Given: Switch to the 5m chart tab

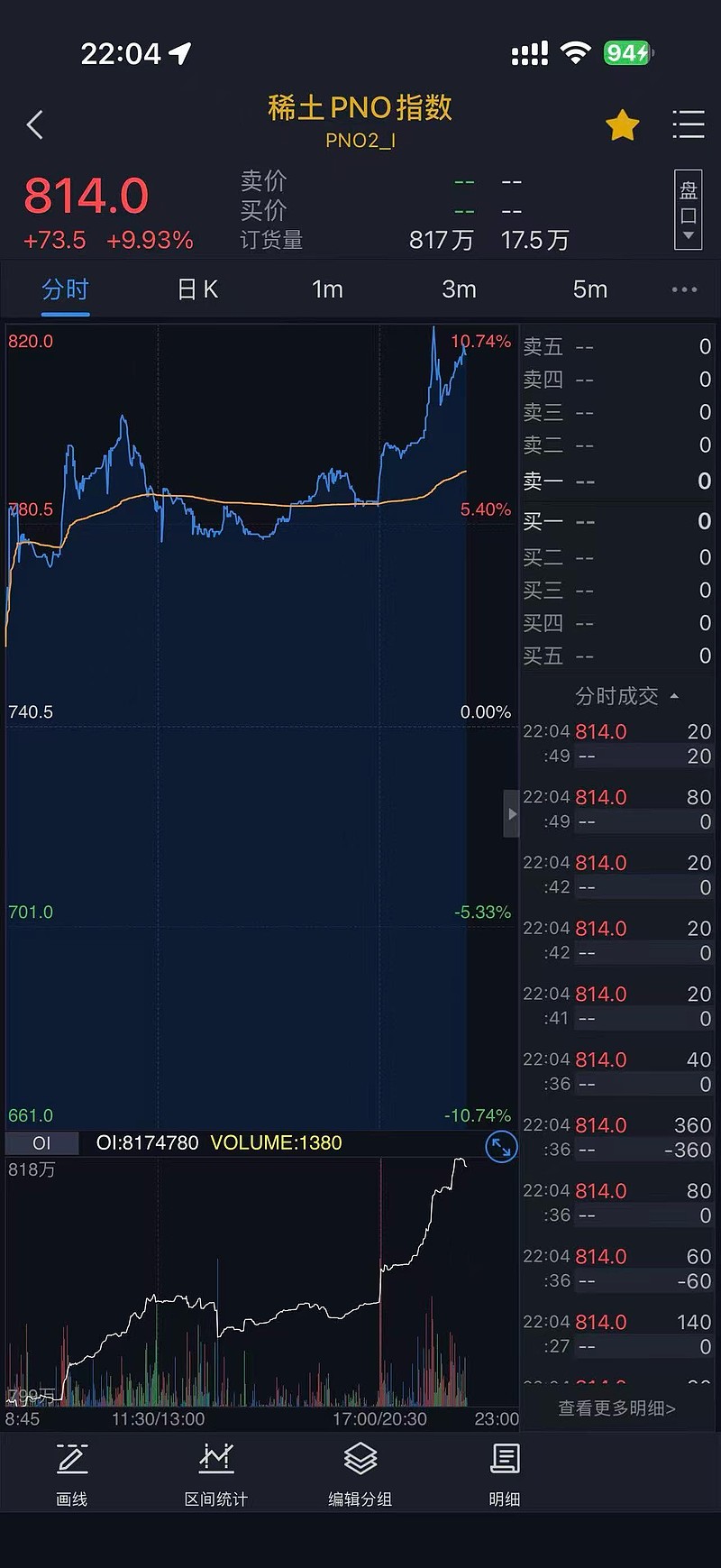Looking at the screenshot, I should pyautogui.click(x=590, y=289).
